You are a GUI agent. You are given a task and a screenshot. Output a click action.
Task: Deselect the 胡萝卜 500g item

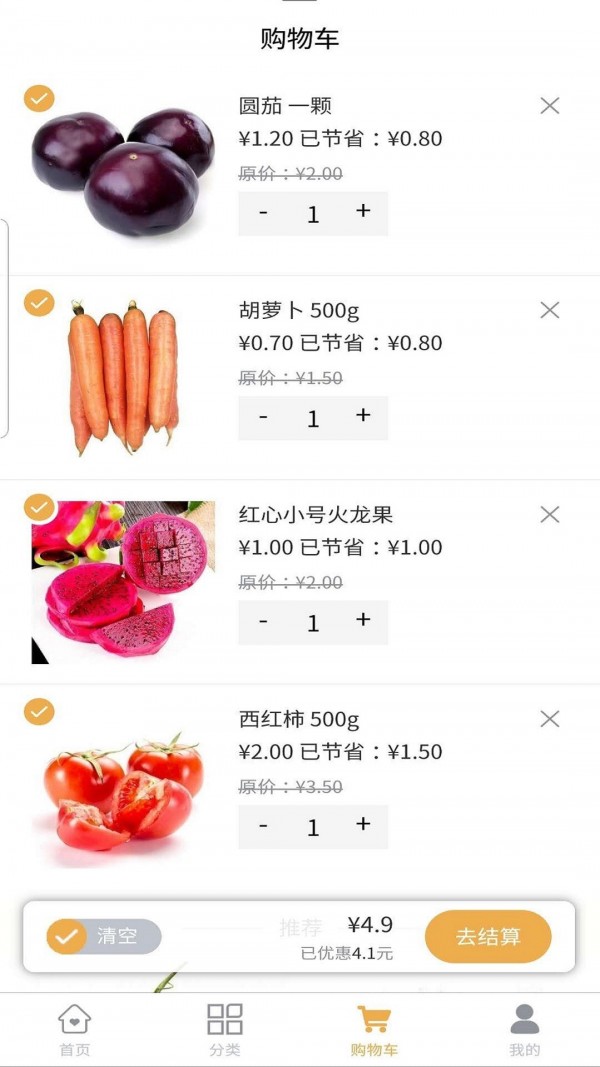(39, 302)
